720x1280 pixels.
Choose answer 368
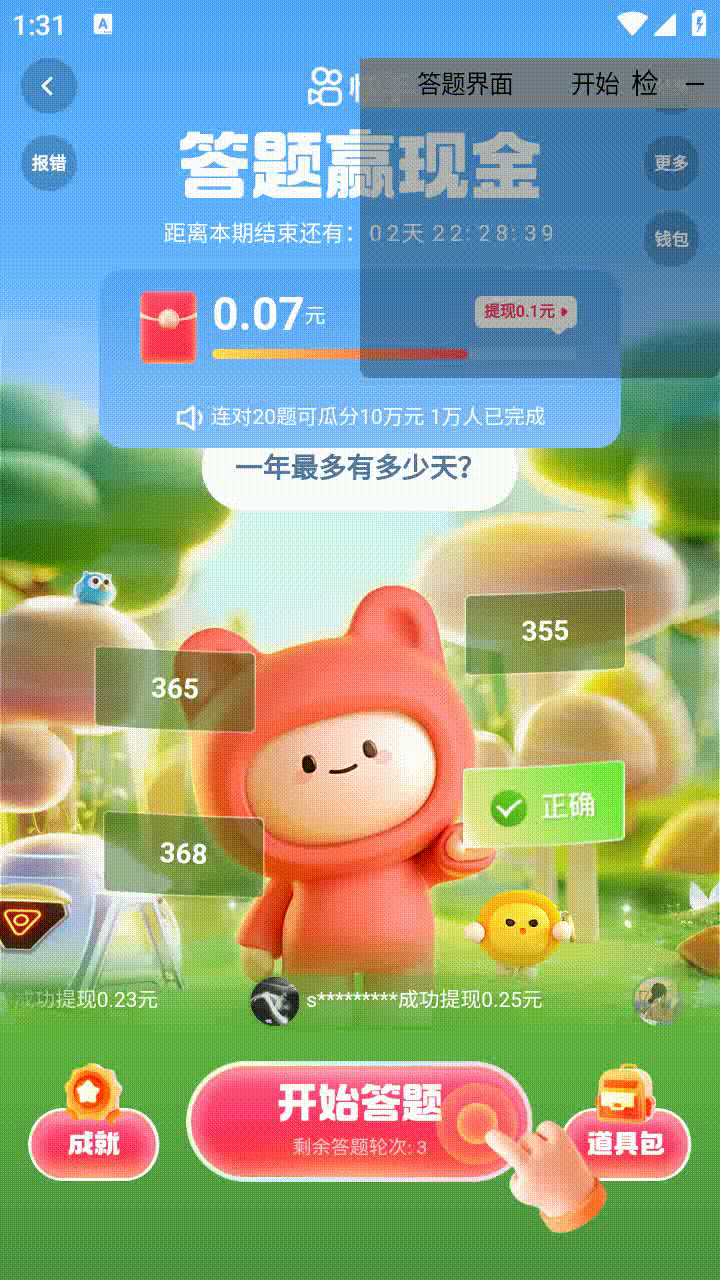tap(183, 853)
